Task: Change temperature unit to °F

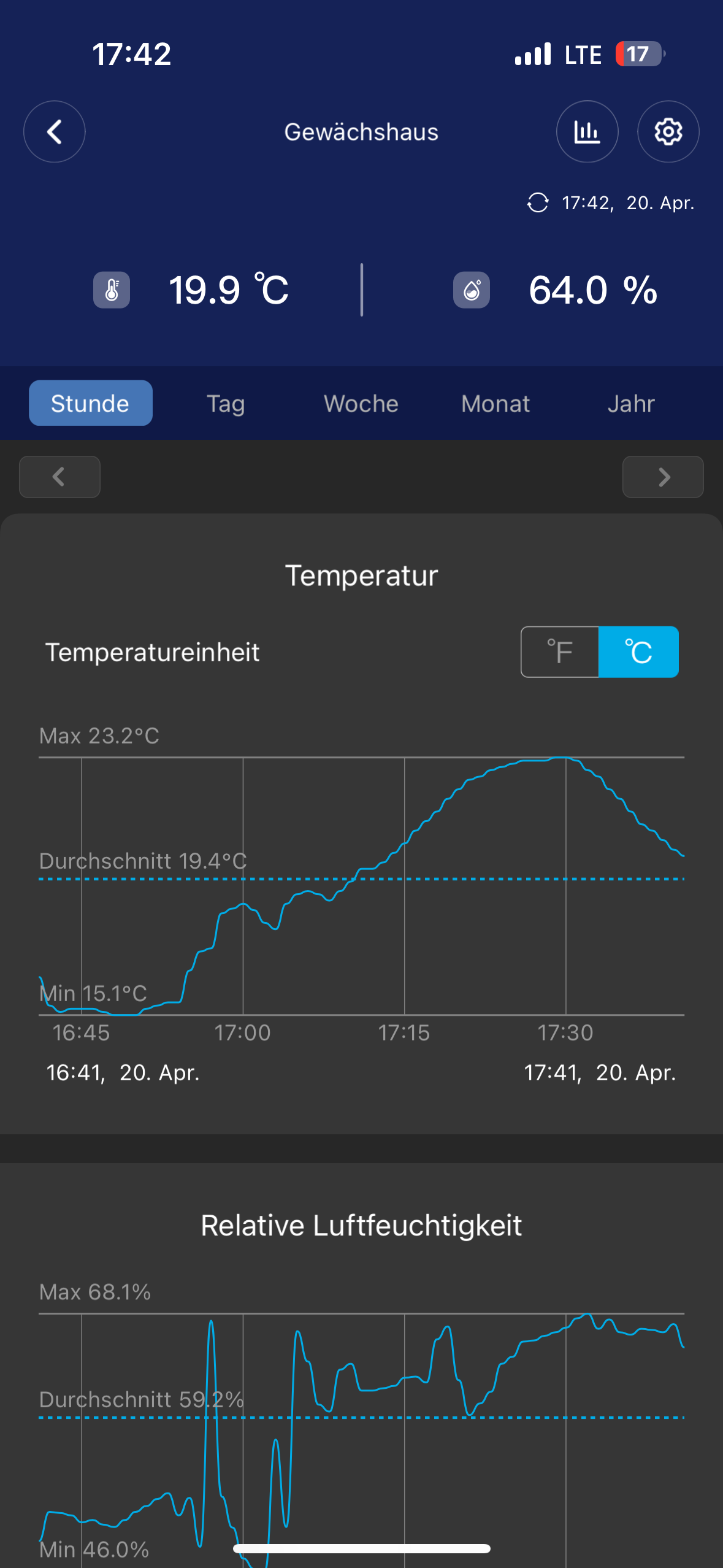Action: [x=559, y=651]
